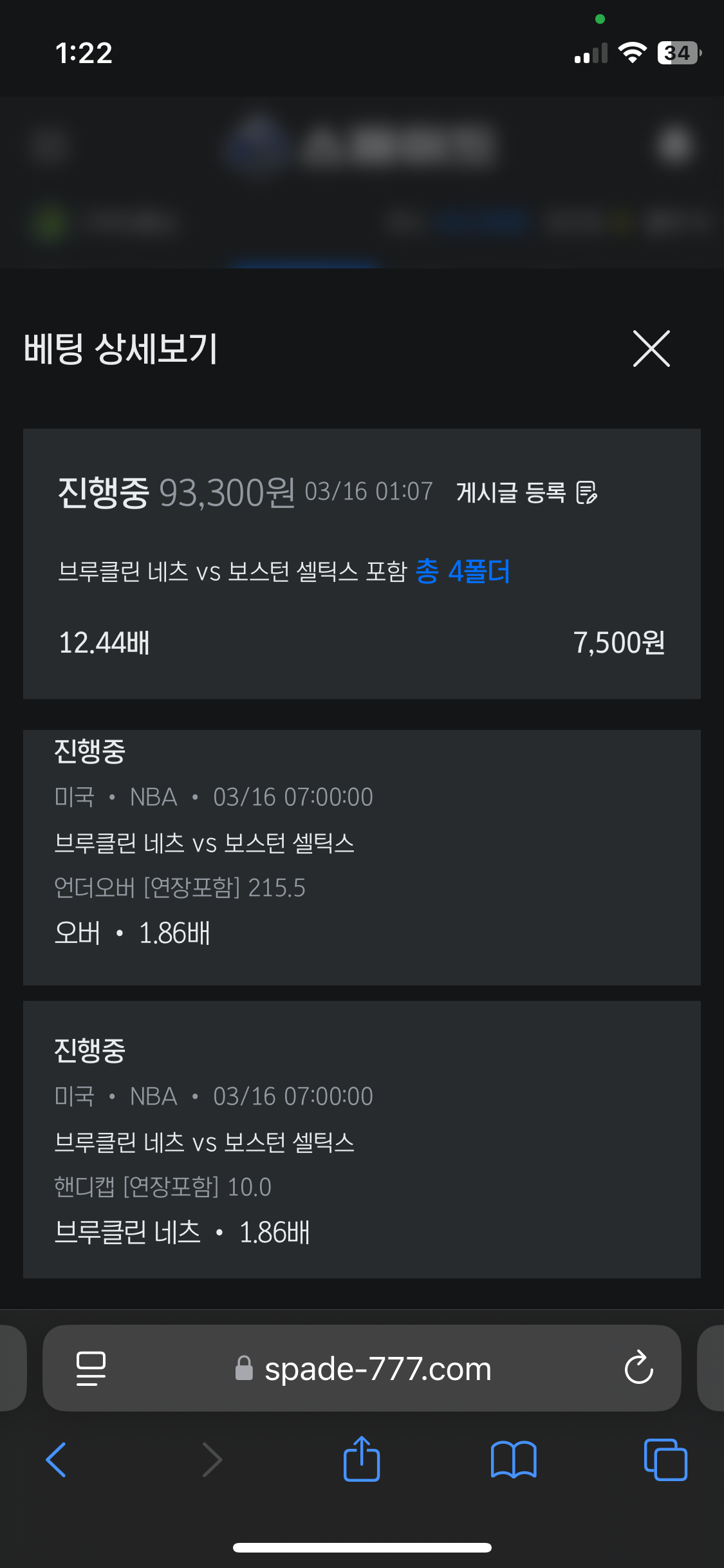Tap the spade-777.com address field
The image size is (724, 1568).
point(362,1368)
